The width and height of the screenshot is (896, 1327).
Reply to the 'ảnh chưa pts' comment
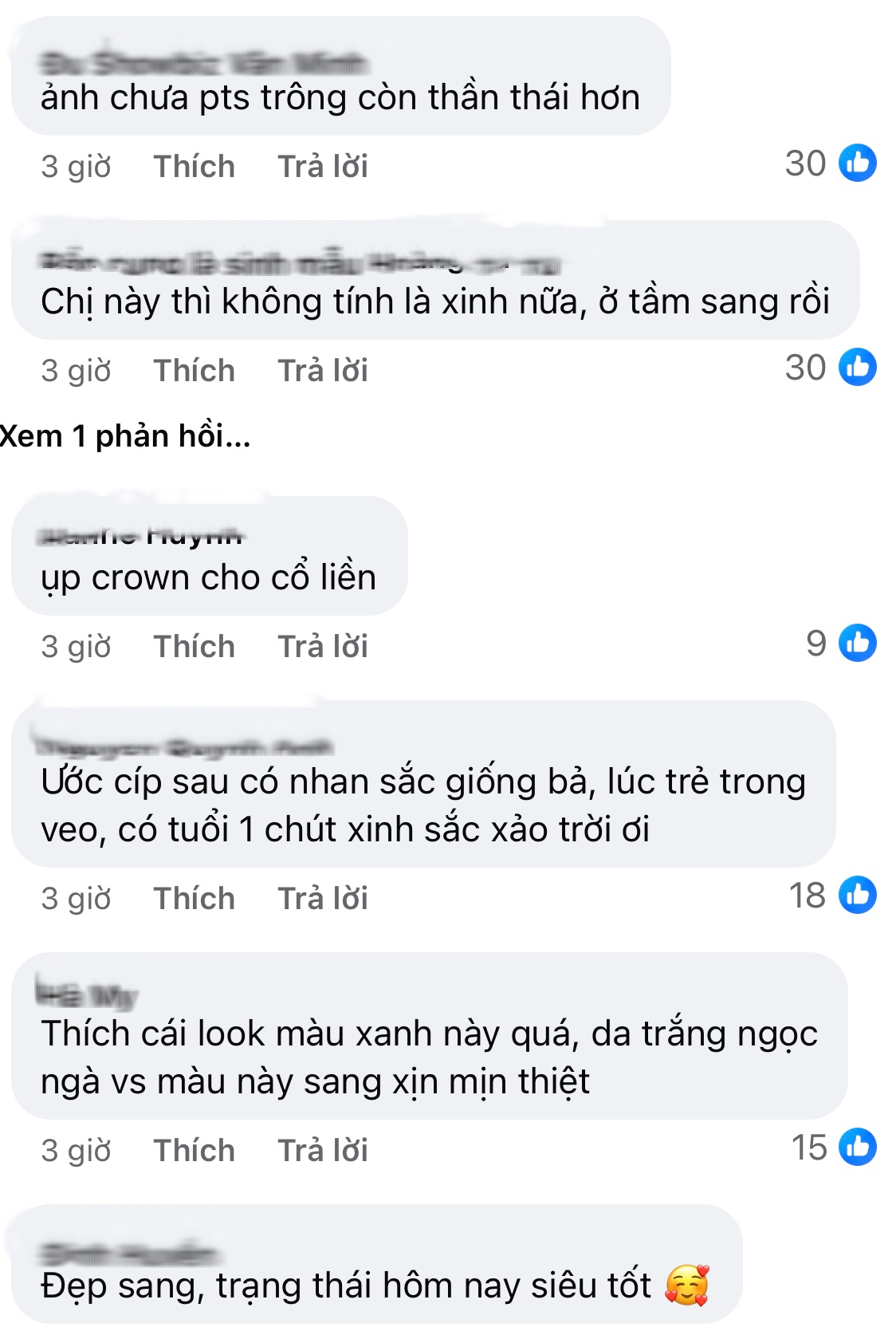click(x=322, y=166)
